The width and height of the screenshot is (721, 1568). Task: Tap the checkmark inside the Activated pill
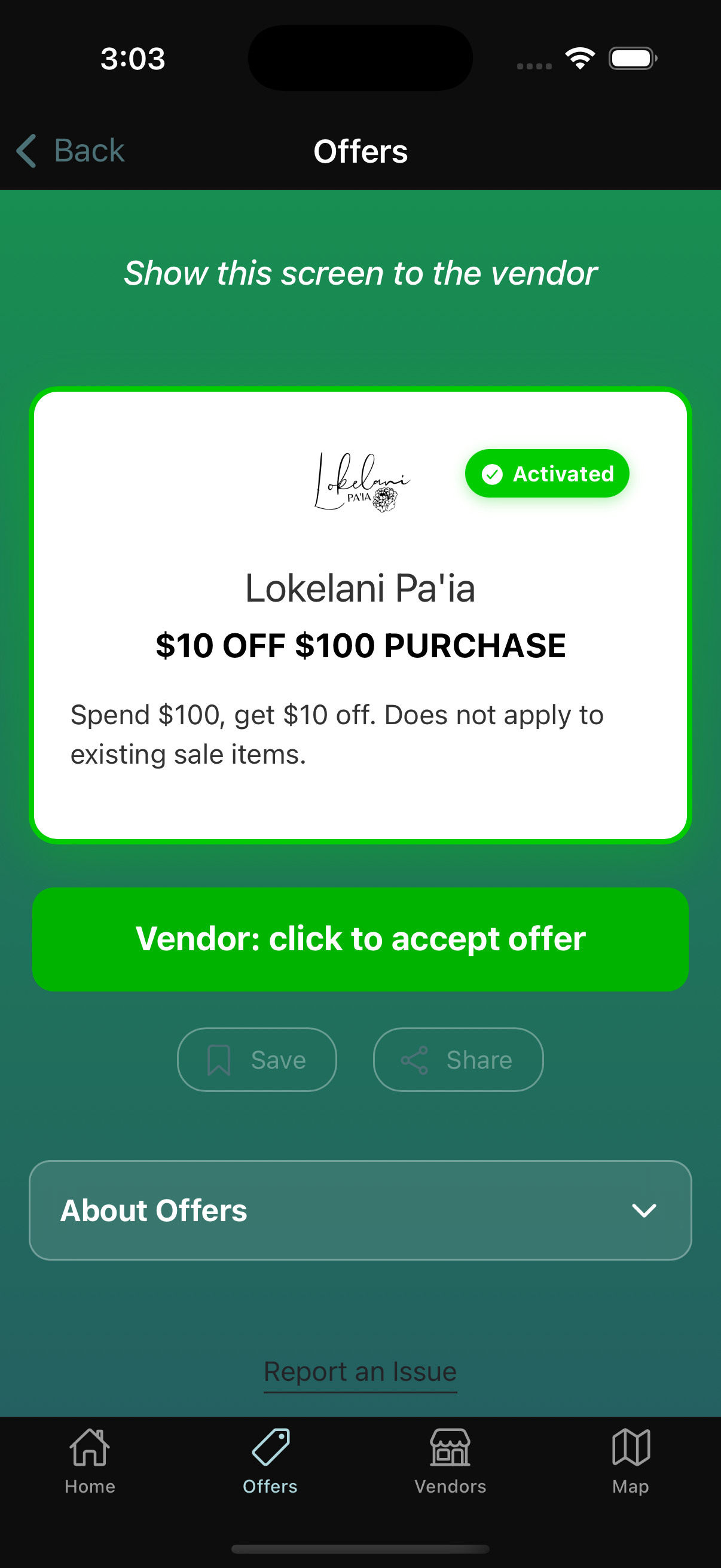click(491, 474)
